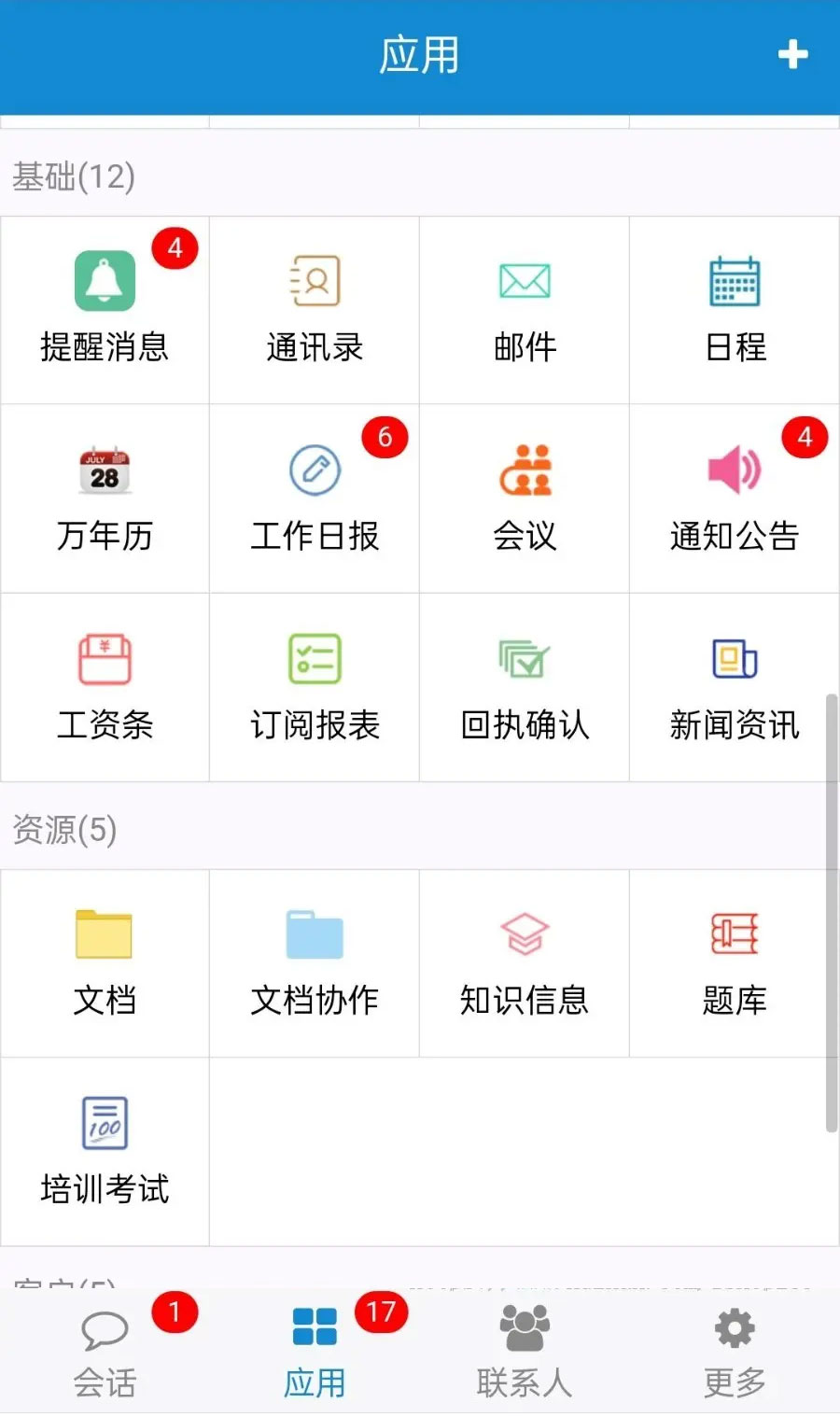The width and height of the screenshot is (840, 1417).
Task: Open 万年历 calendar
Action: coord(105,498)
